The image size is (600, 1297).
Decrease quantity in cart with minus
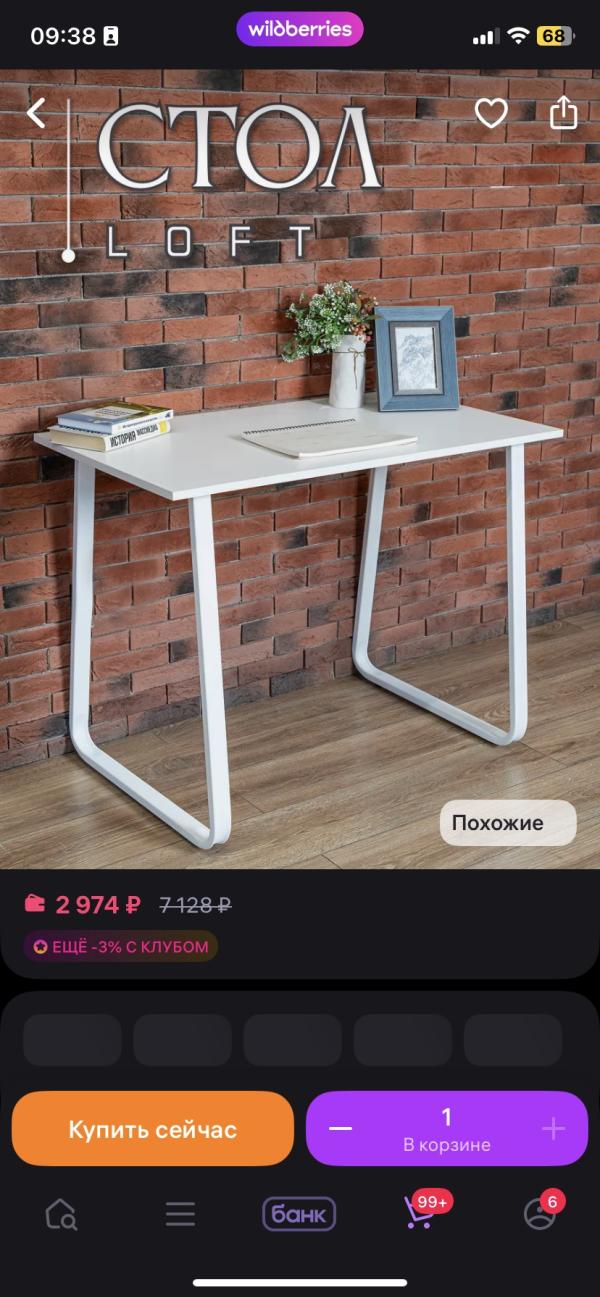tap(341, 1129)
